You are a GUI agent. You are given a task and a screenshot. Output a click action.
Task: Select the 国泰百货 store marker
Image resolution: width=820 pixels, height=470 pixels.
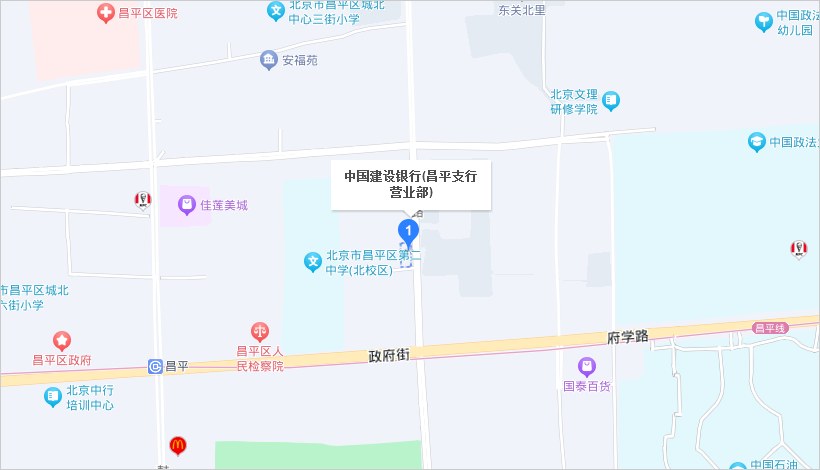click(x=588, y=367)
